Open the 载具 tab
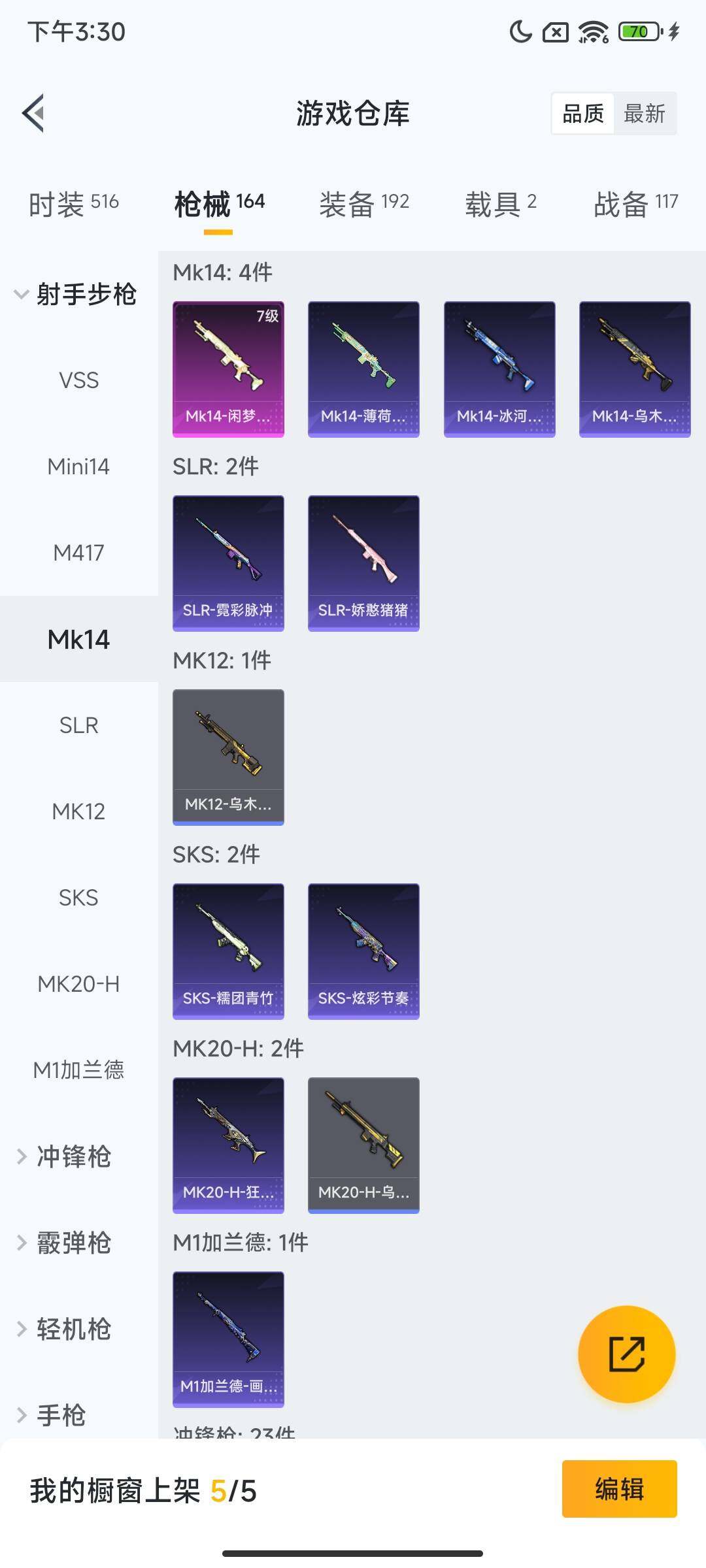 click(x=501, y=204)
